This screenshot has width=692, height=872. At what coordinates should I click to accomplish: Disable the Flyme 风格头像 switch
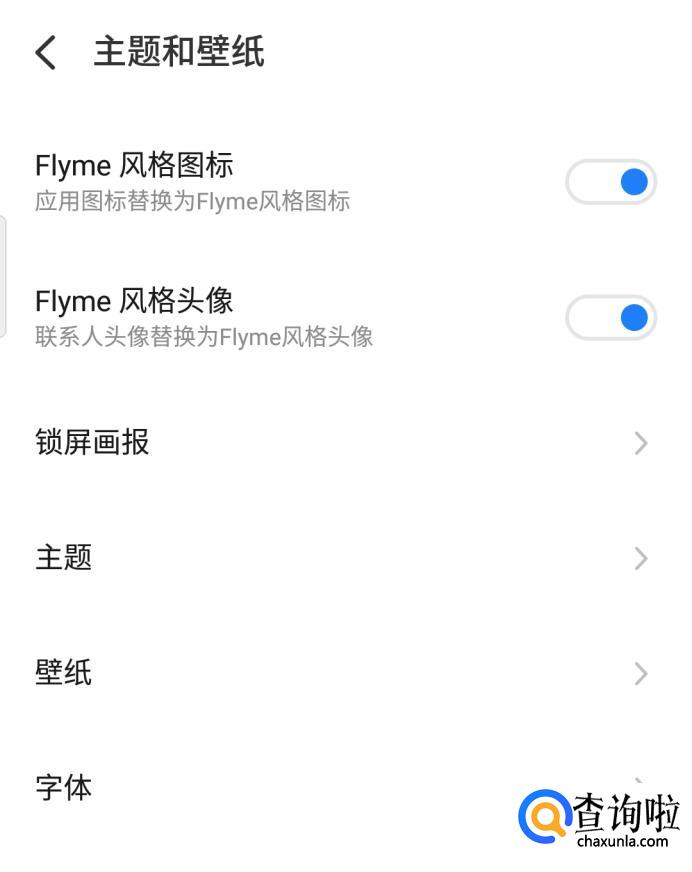[x=610, y=318]
